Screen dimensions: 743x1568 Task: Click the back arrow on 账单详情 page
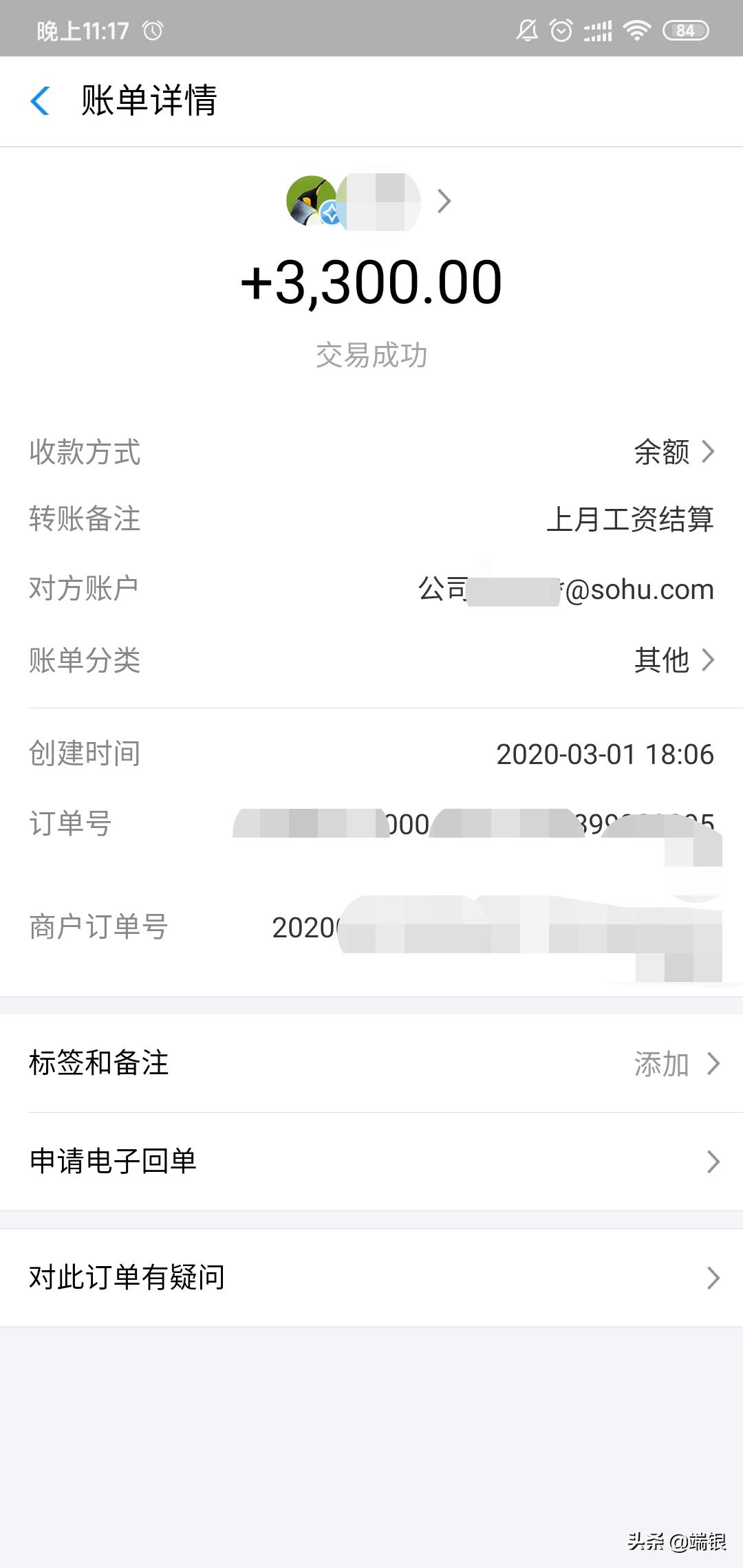39,101
